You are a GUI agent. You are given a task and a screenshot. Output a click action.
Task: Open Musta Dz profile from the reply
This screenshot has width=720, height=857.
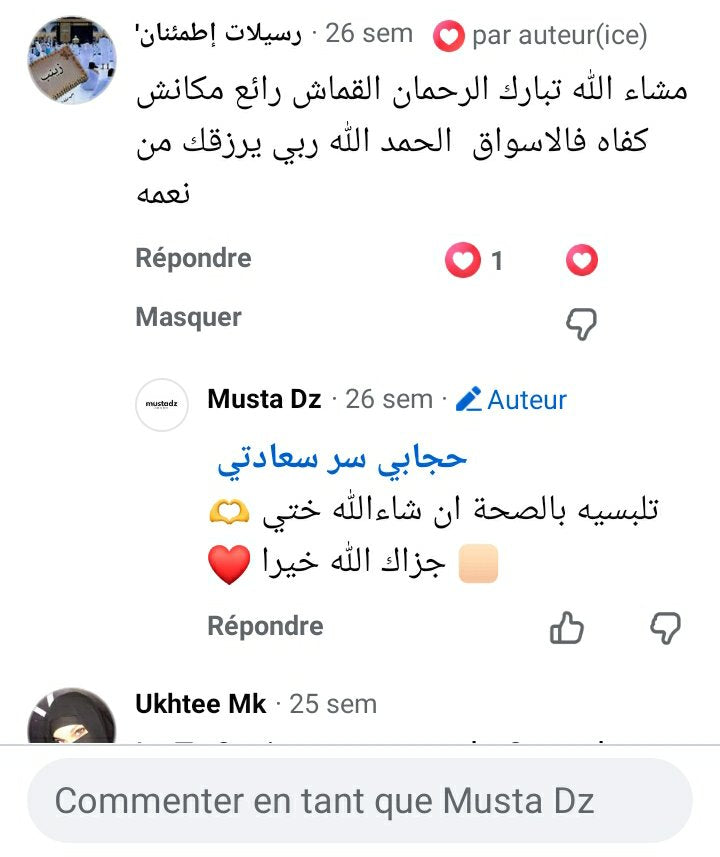pyautogui.click(x=264, y=400)
